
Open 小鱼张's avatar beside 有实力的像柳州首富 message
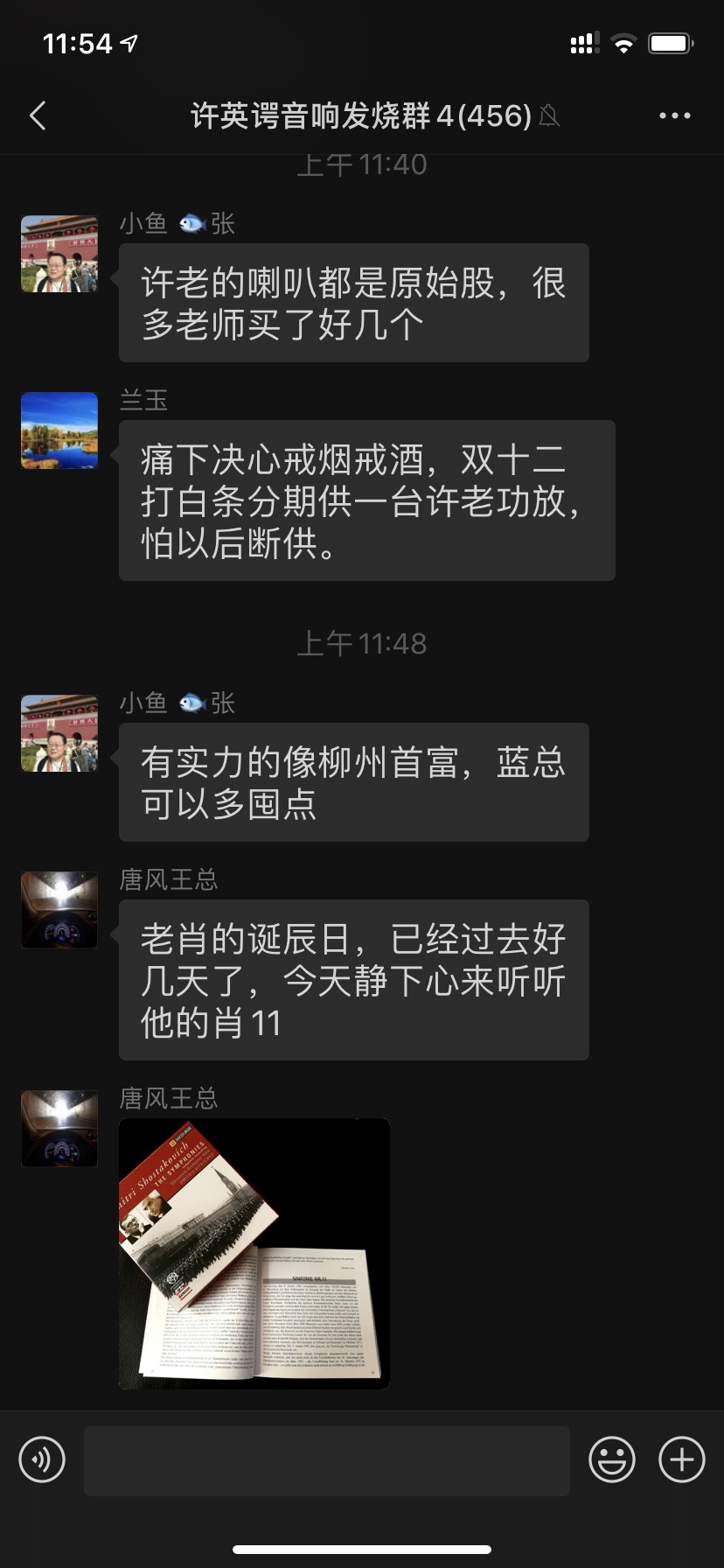point(59,733)
